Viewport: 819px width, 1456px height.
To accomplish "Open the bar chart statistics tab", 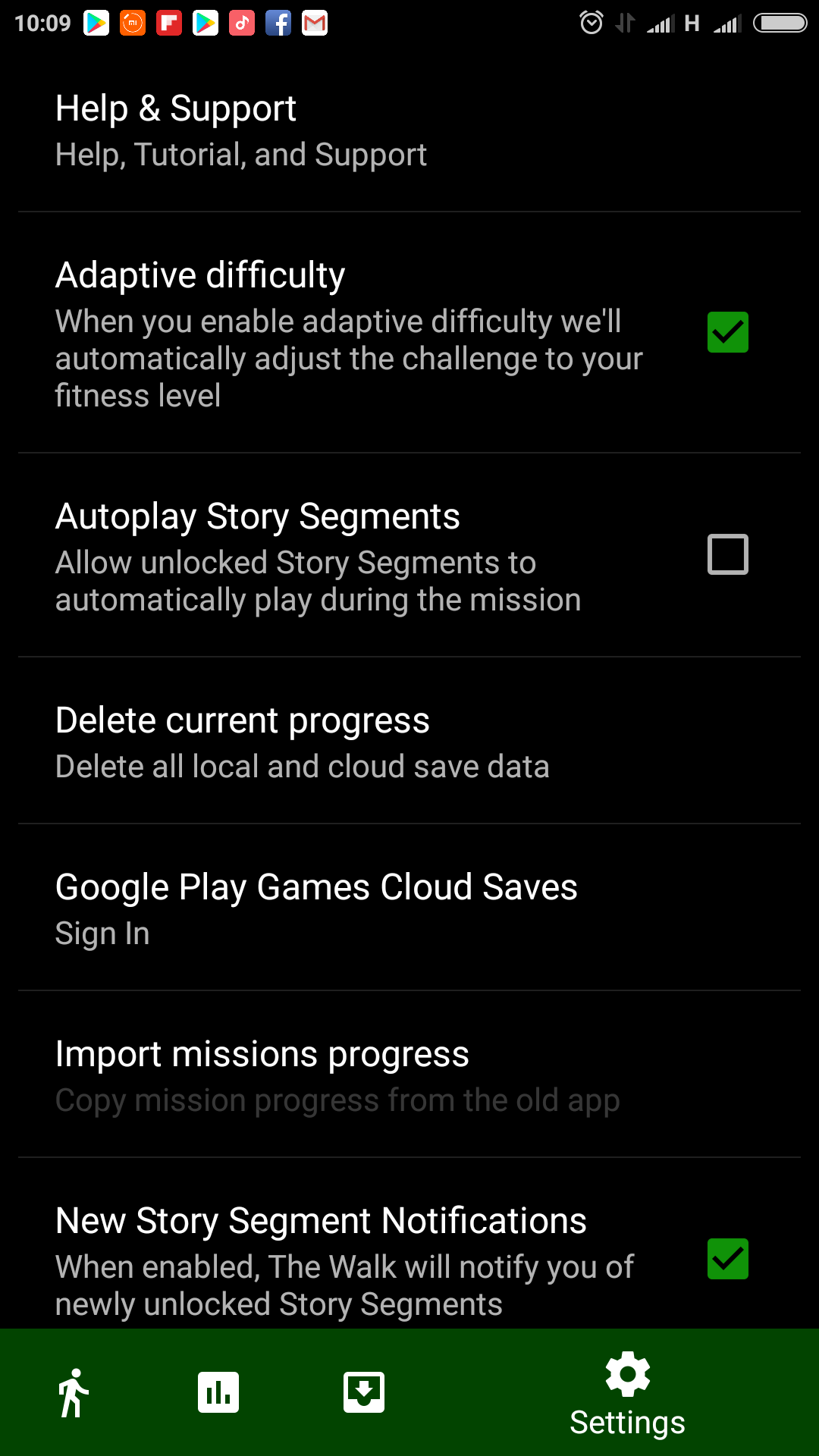I will 218,1392.
